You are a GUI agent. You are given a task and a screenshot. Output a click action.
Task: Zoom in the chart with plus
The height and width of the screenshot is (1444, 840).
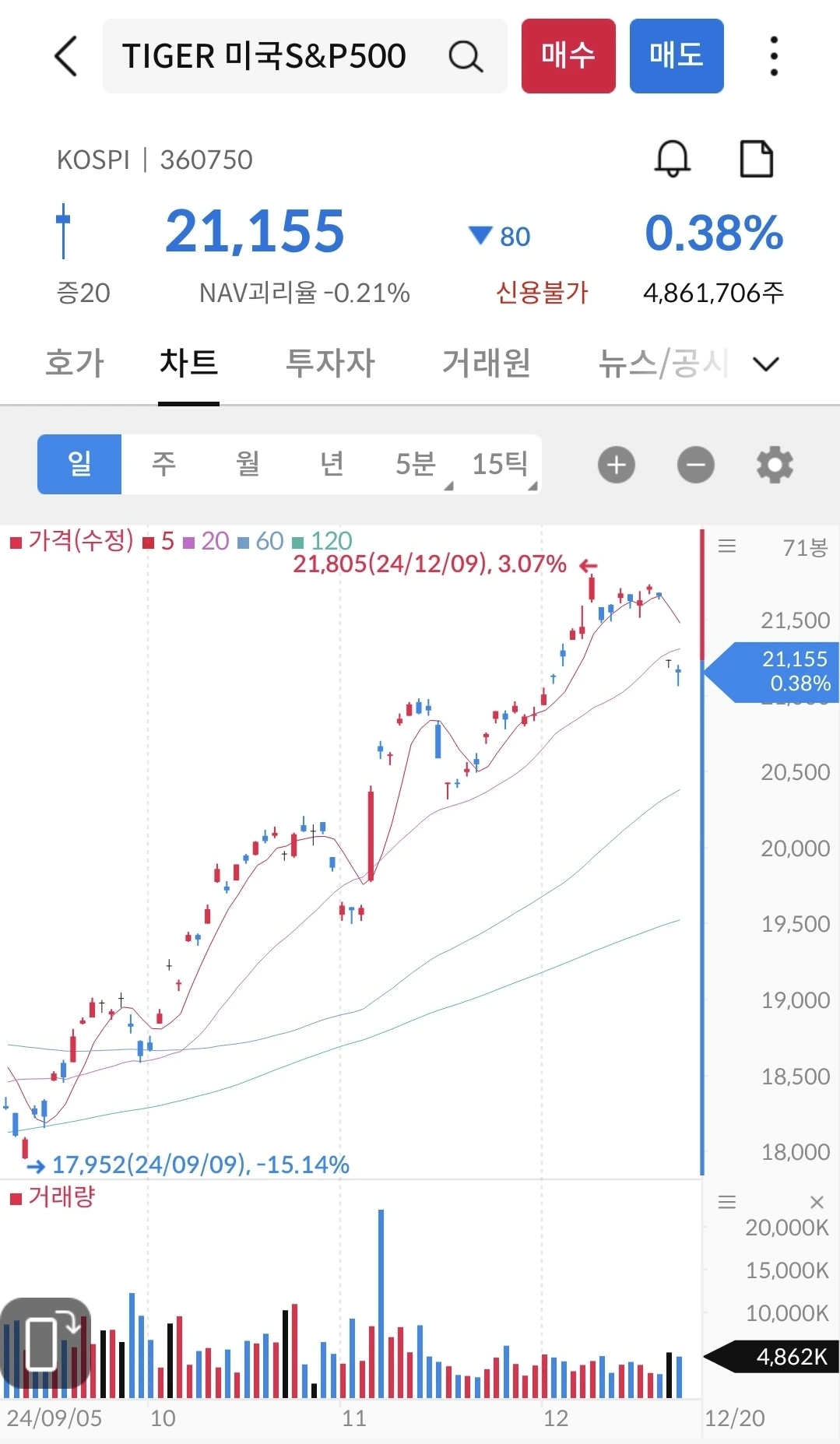617,465
